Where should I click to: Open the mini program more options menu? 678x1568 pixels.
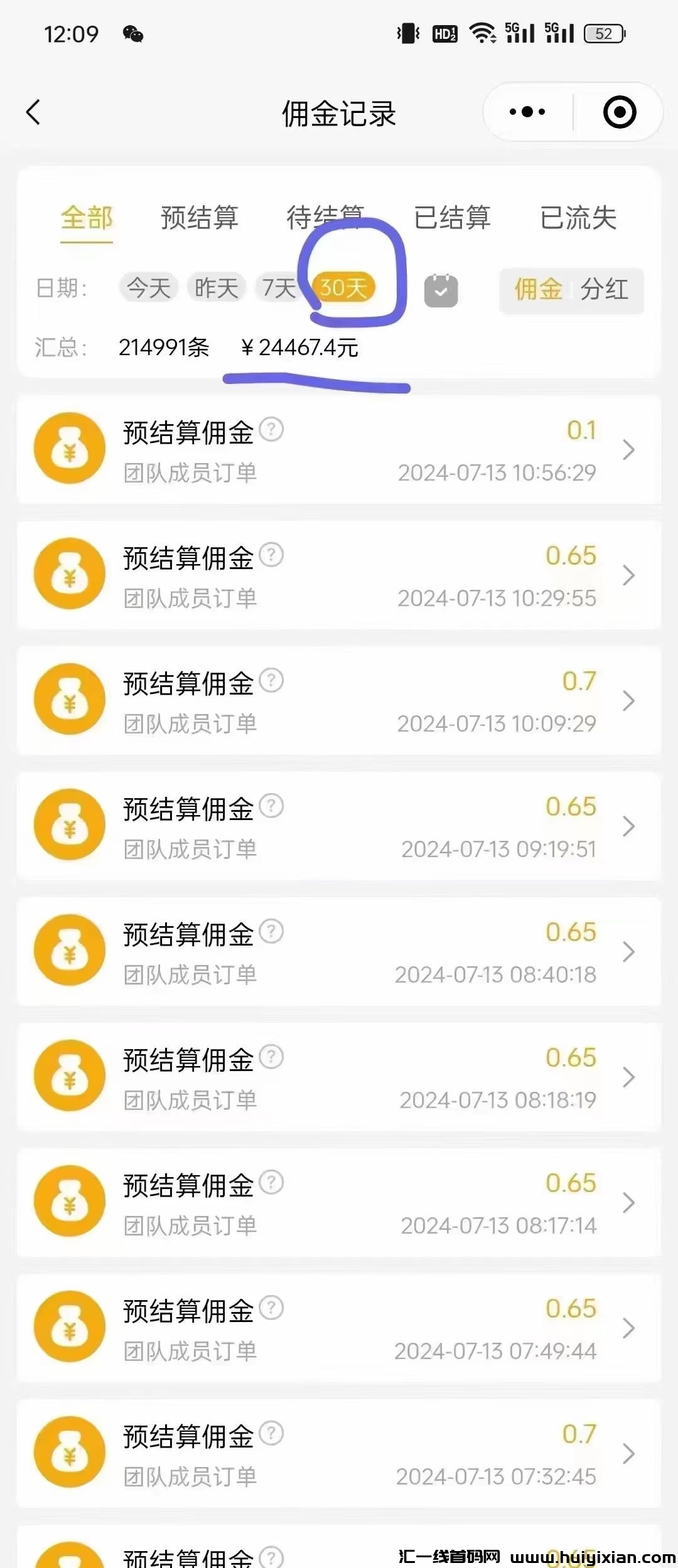coord(527,112)
